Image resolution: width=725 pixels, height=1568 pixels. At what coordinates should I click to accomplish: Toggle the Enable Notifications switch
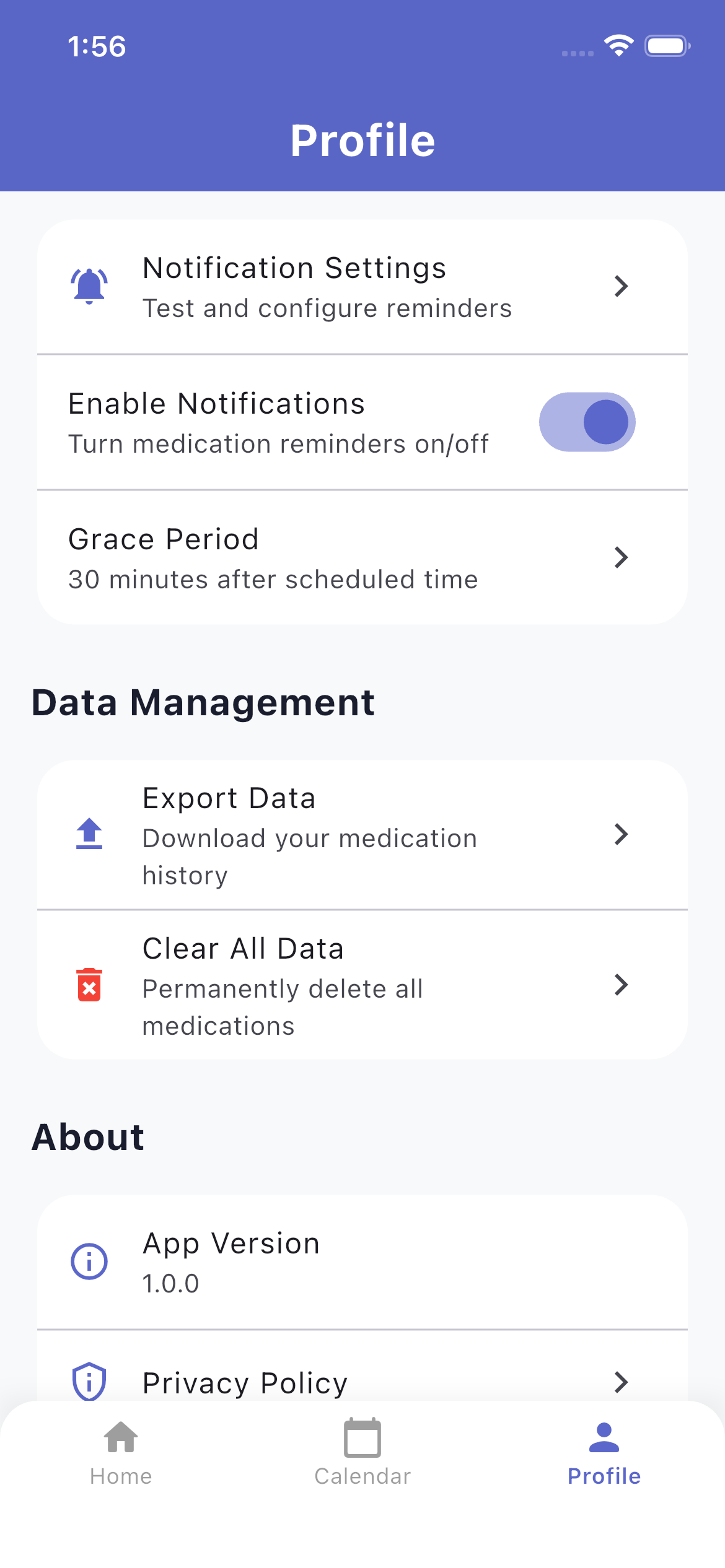tap(587, 422)
